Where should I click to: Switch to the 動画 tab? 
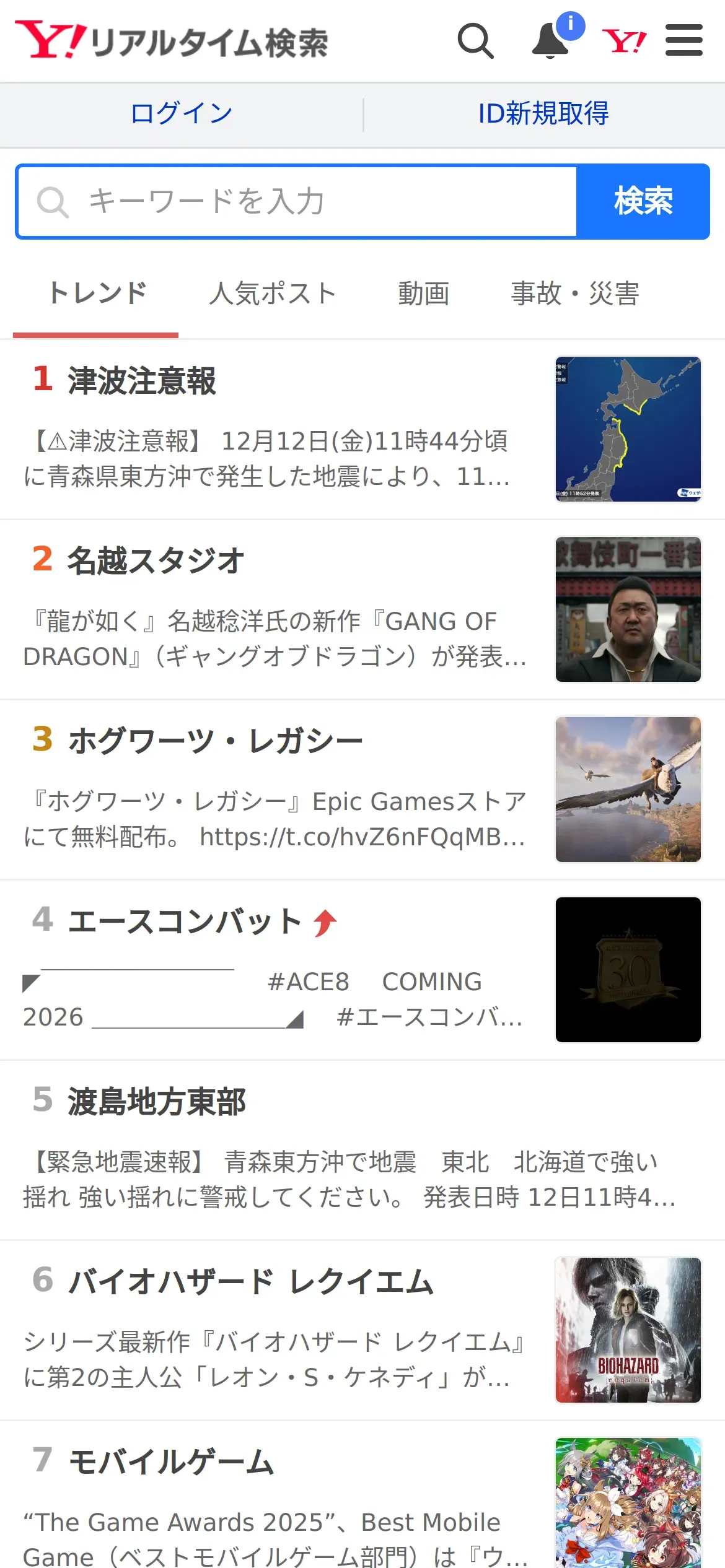click(423, 294)
